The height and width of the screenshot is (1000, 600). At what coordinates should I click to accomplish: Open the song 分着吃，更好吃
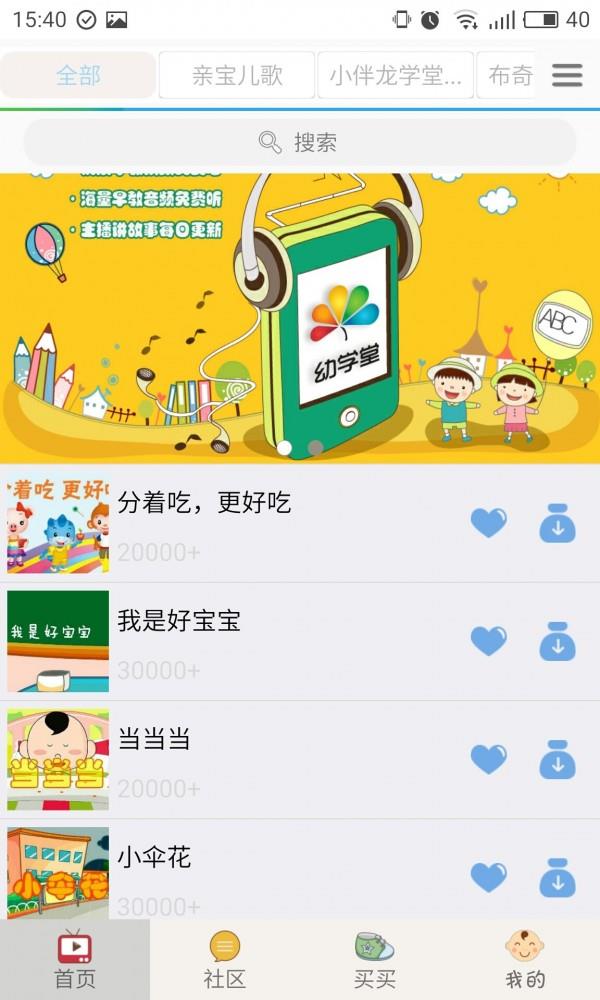pos(204,503)
